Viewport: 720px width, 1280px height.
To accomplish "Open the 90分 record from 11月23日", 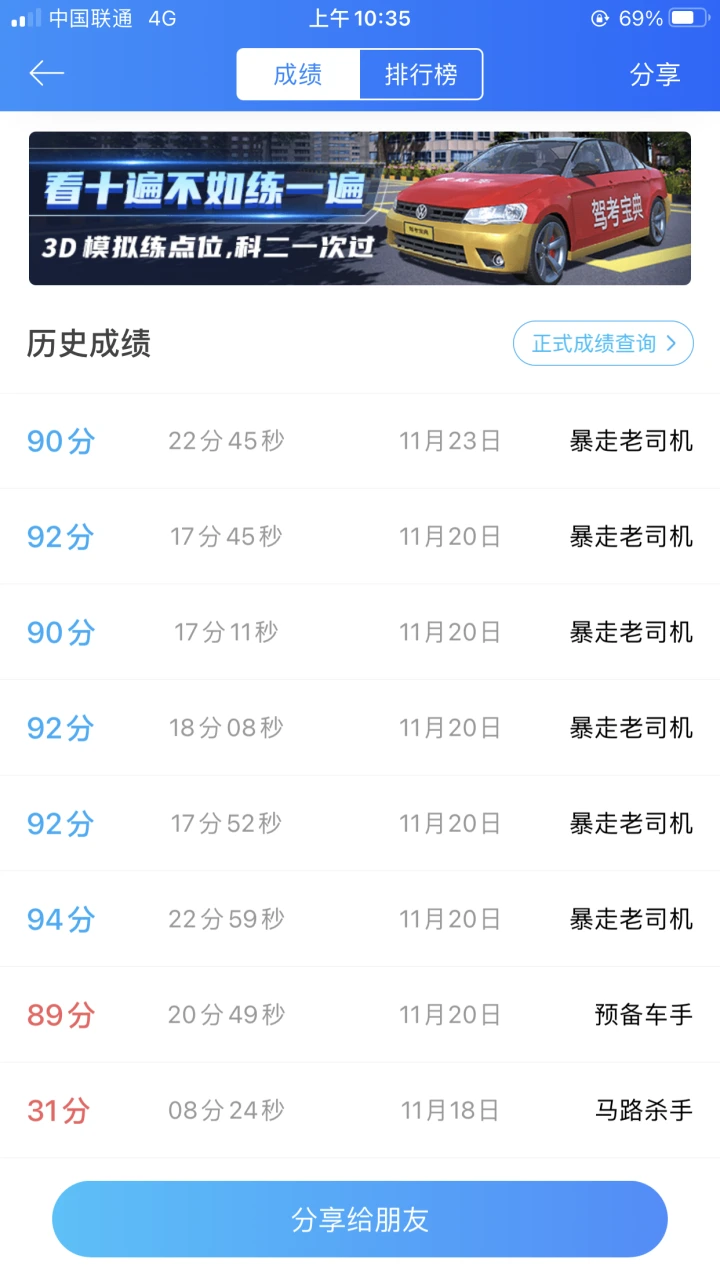I will (x=360, y=441).
